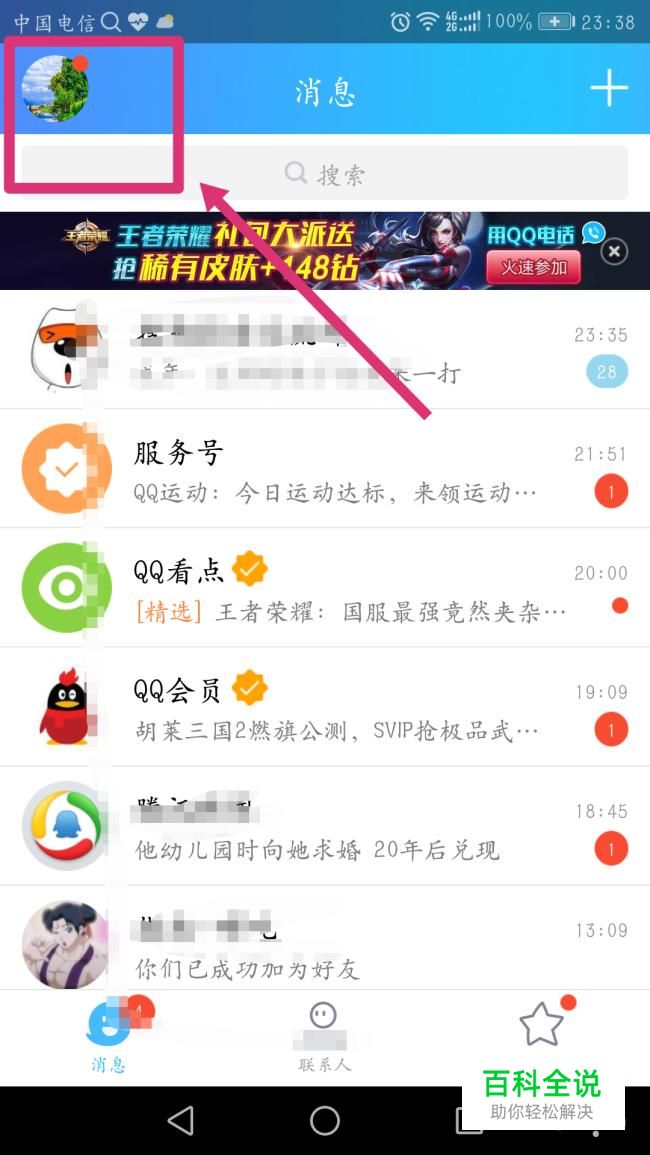Switch to the 联系人 tab
Screen dimensions: 650x1155
[x=324, y=1037]
